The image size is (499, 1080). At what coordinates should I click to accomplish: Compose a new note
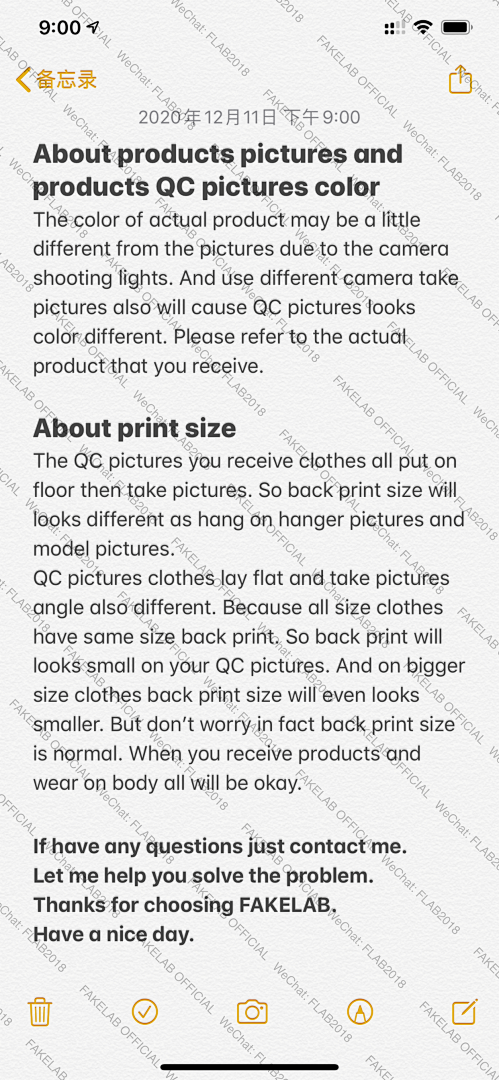(465, 1011)
